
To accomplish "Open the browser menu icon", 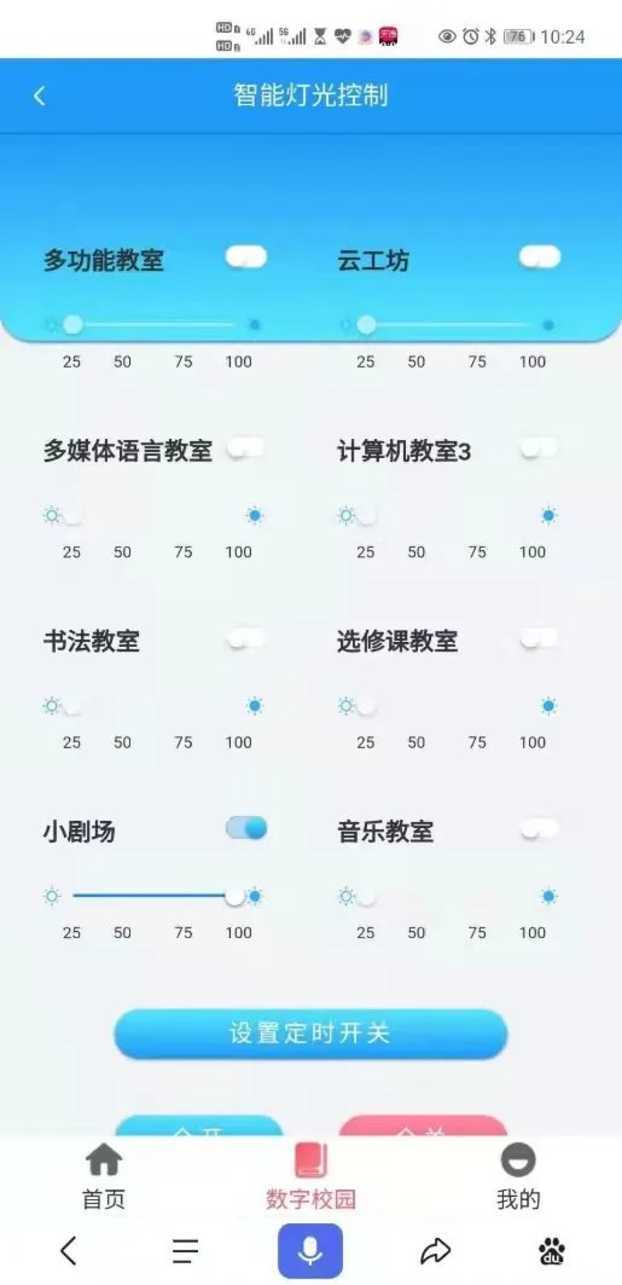I will tap(185, 1250).
